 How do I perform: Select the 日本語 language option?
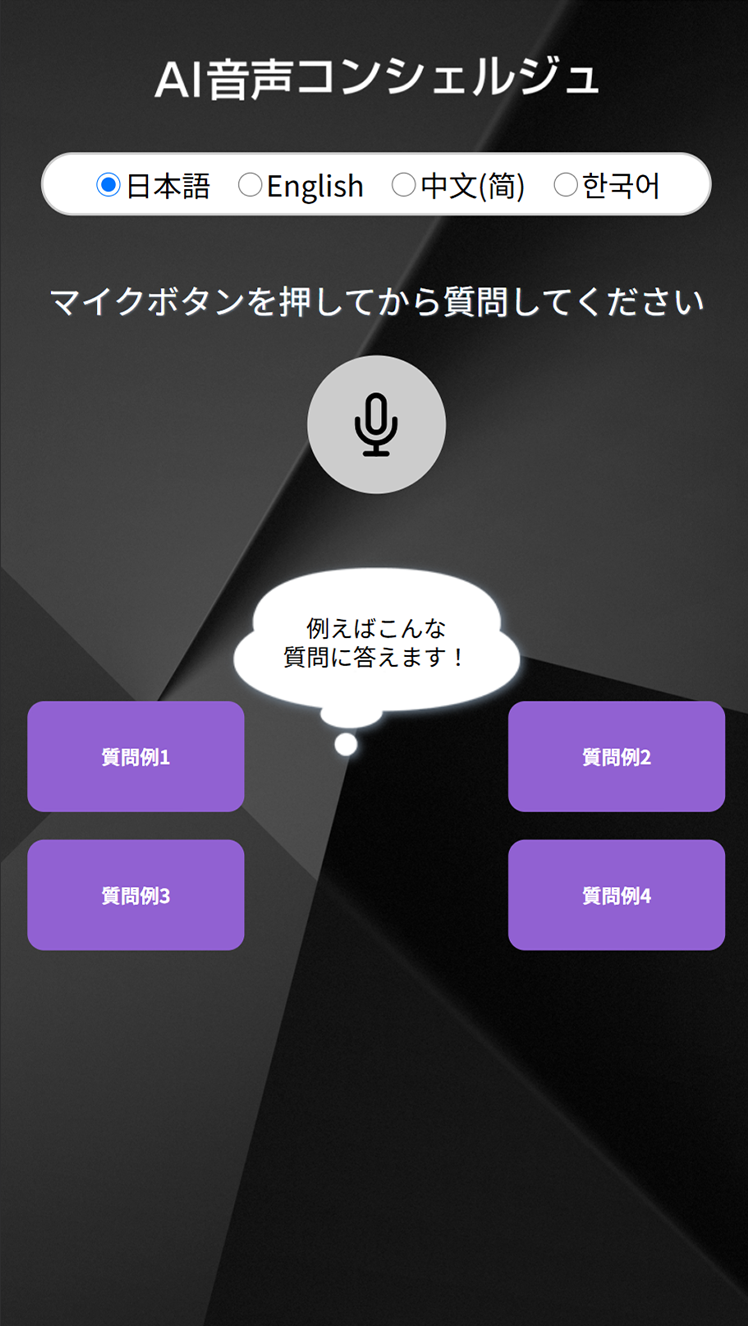(x=109, y=185)
